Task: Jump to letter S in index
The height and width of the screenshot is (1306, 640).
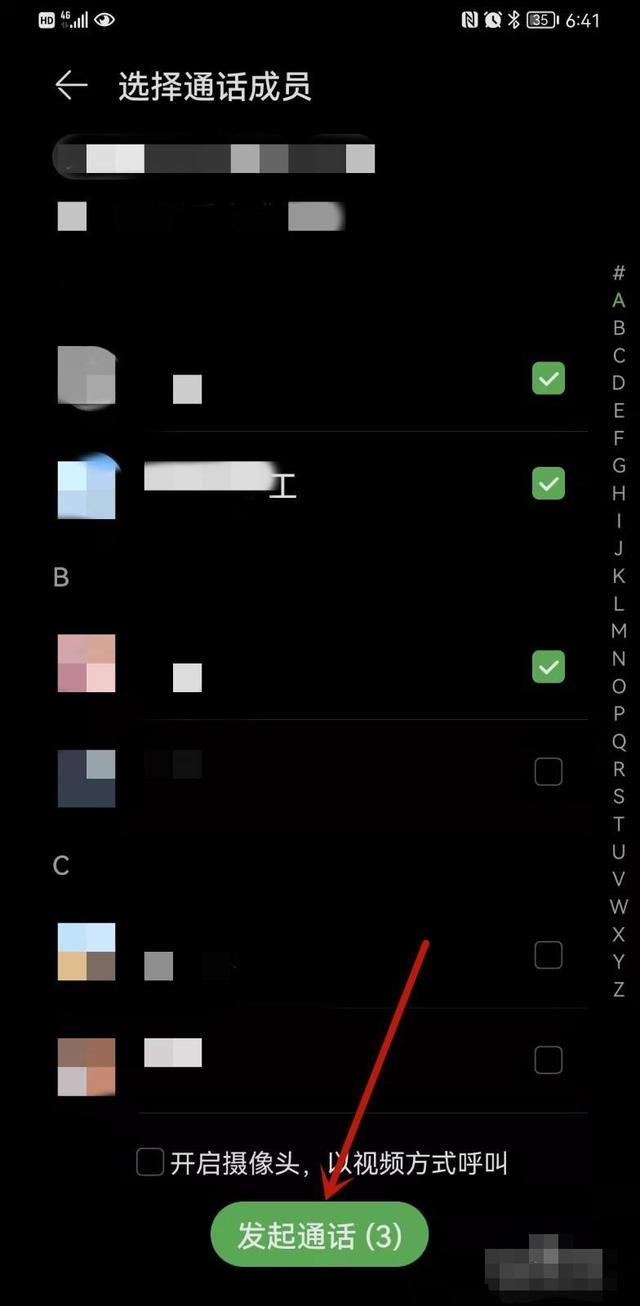Action: [x=619, y=796]
